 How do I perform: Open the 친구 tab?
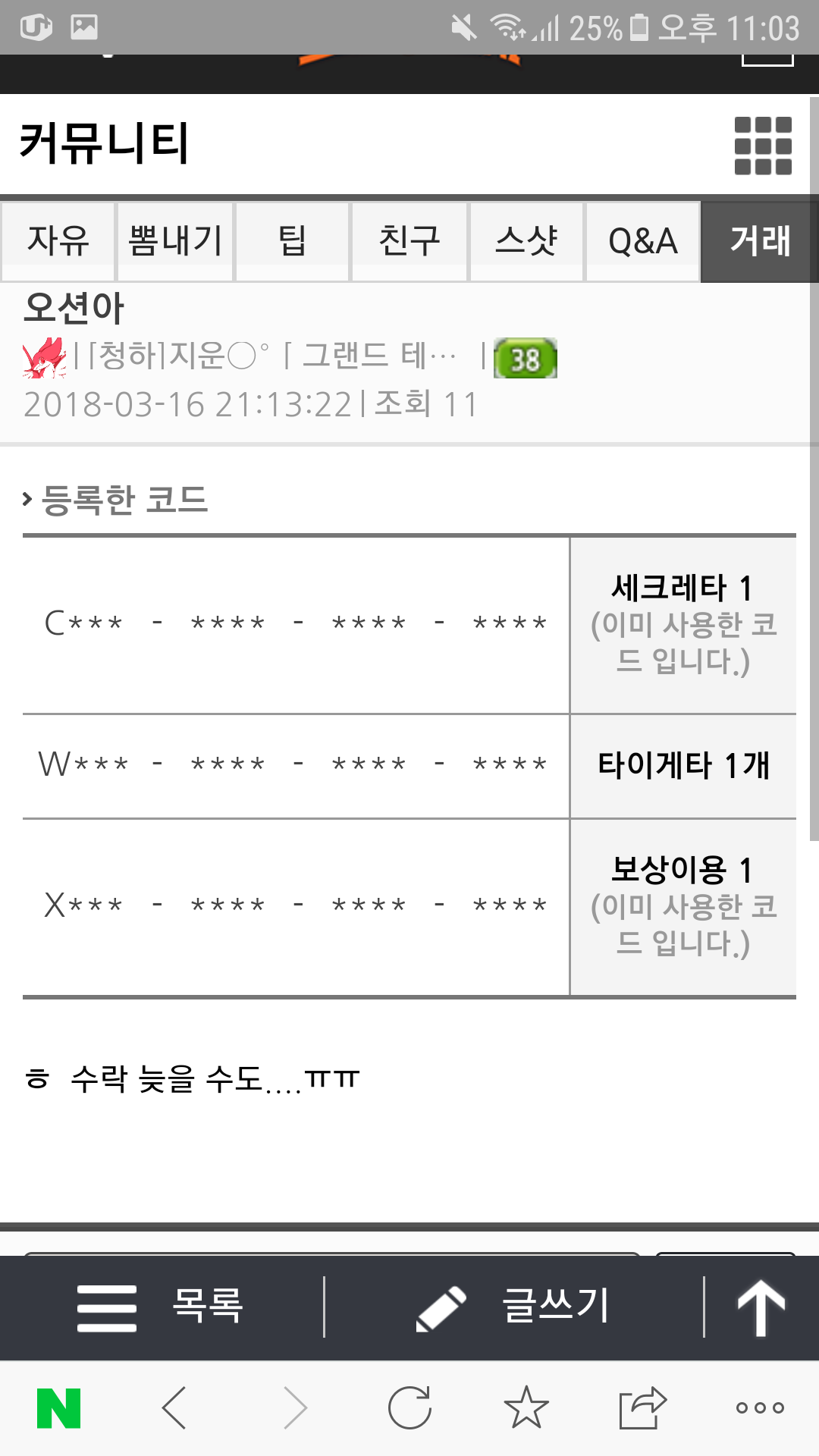(x=409, y=241)
